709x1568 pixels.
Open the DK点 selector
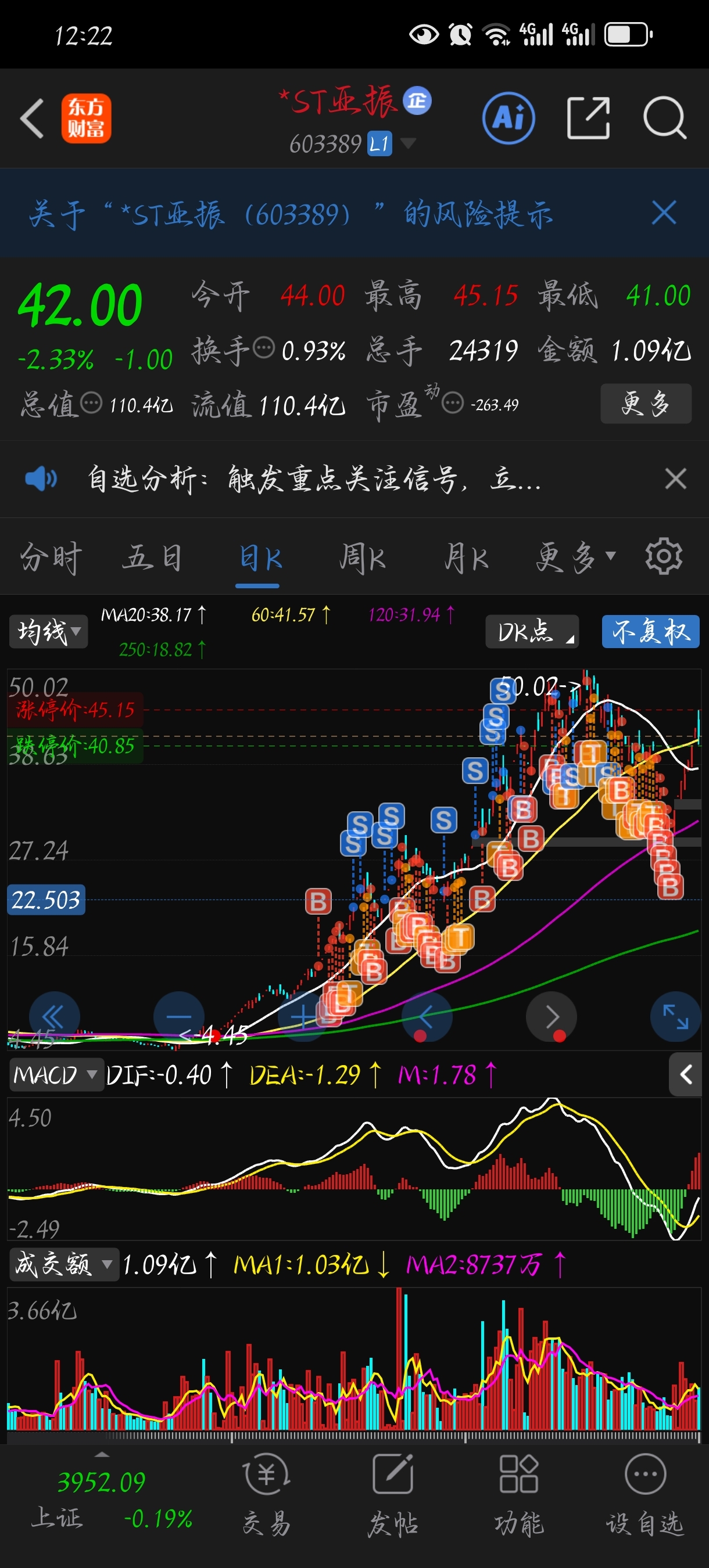532,632
